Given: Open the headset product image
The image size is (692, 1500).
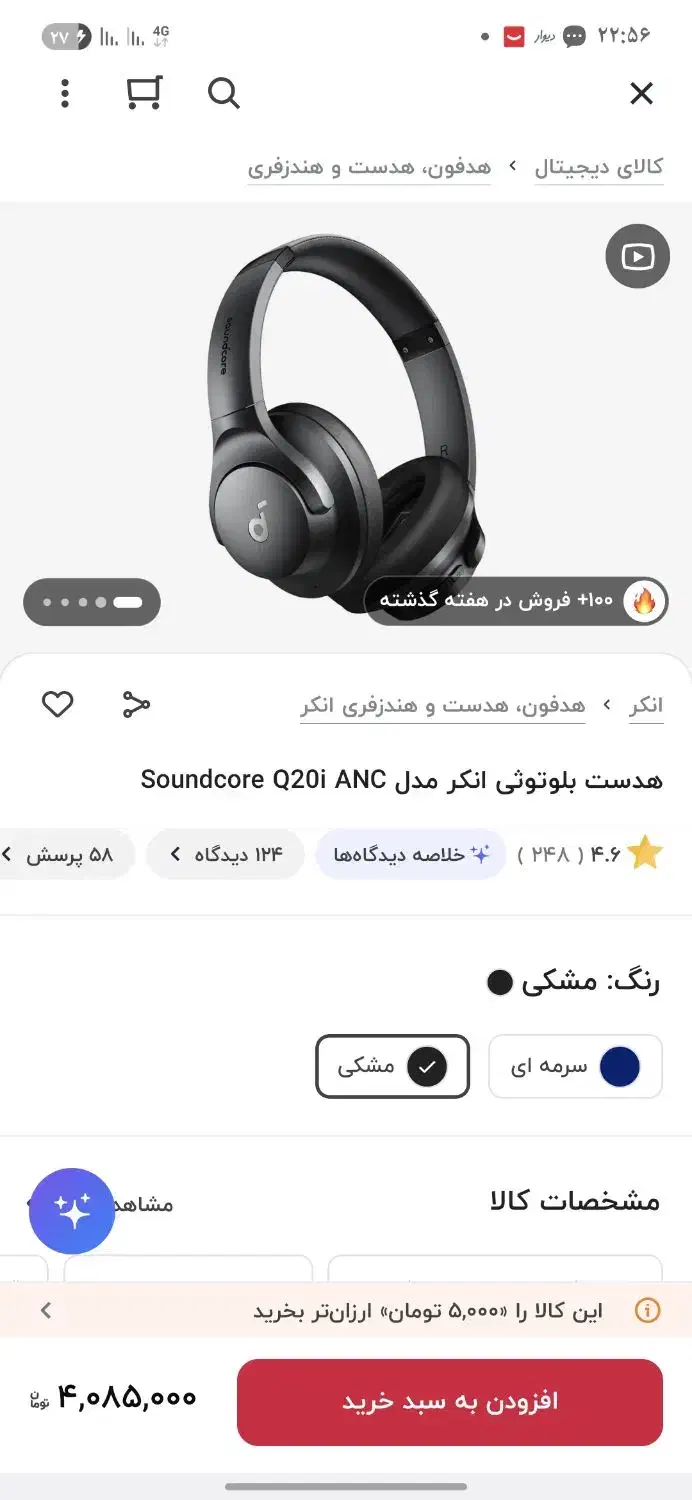Looking at the screenshot, I should (x=345, y=410).
